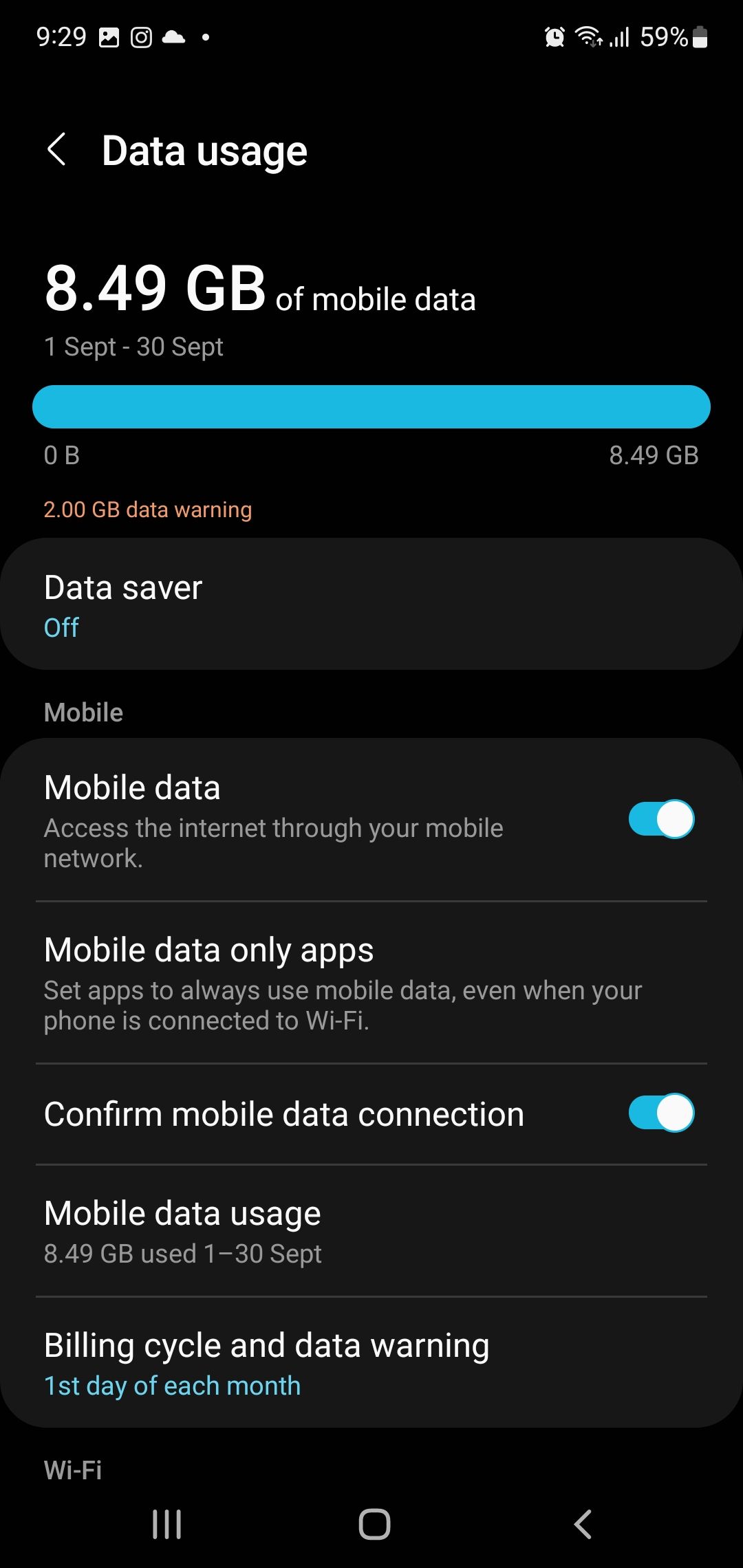Image resolution: width=743 pixels, height=1568 pixels.
Task: Open Data saver settings
Action: (x=371, y=605)
